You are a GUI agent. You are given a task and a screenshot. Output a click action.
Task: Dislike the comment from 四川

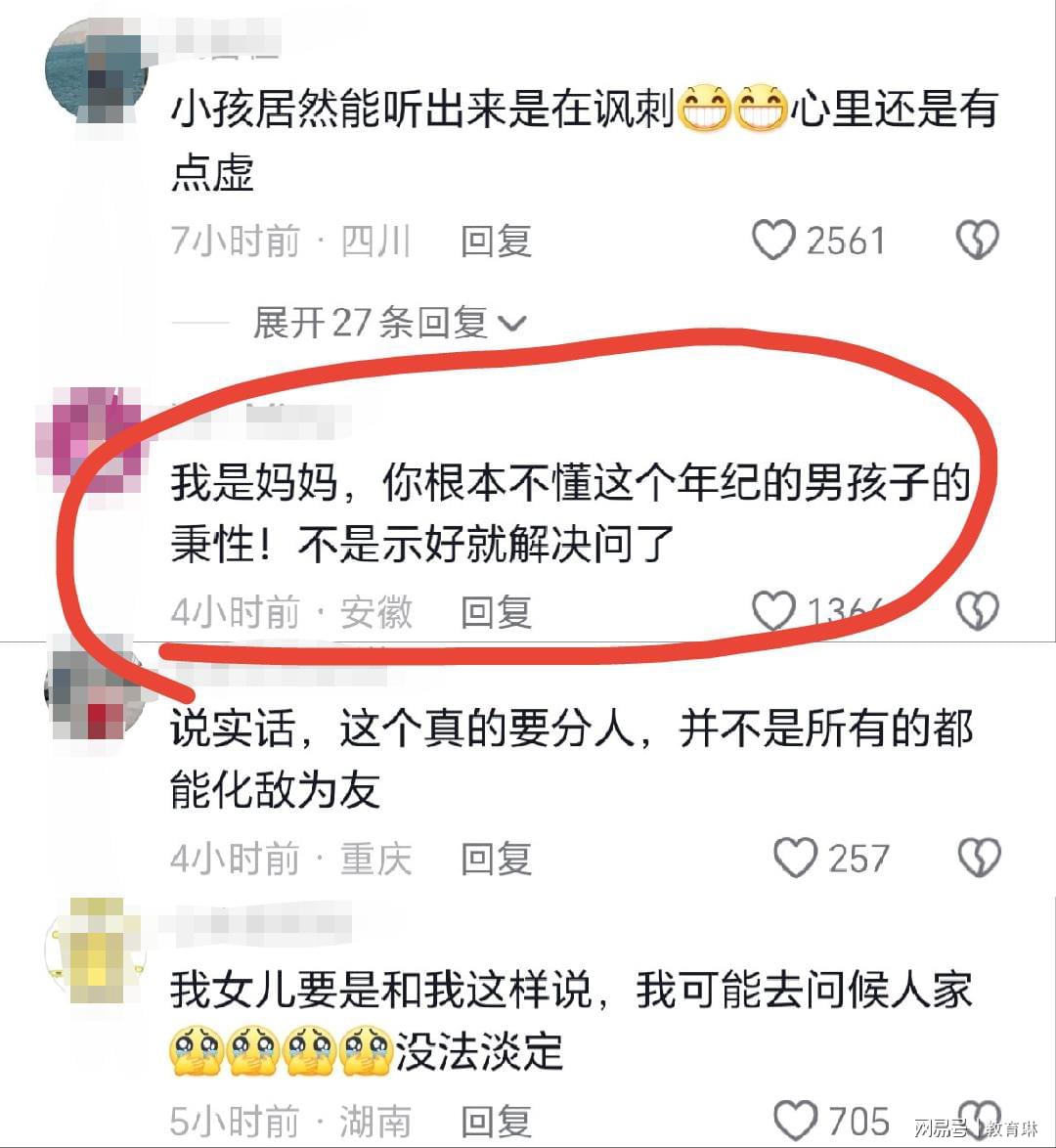tap(977, 241)
